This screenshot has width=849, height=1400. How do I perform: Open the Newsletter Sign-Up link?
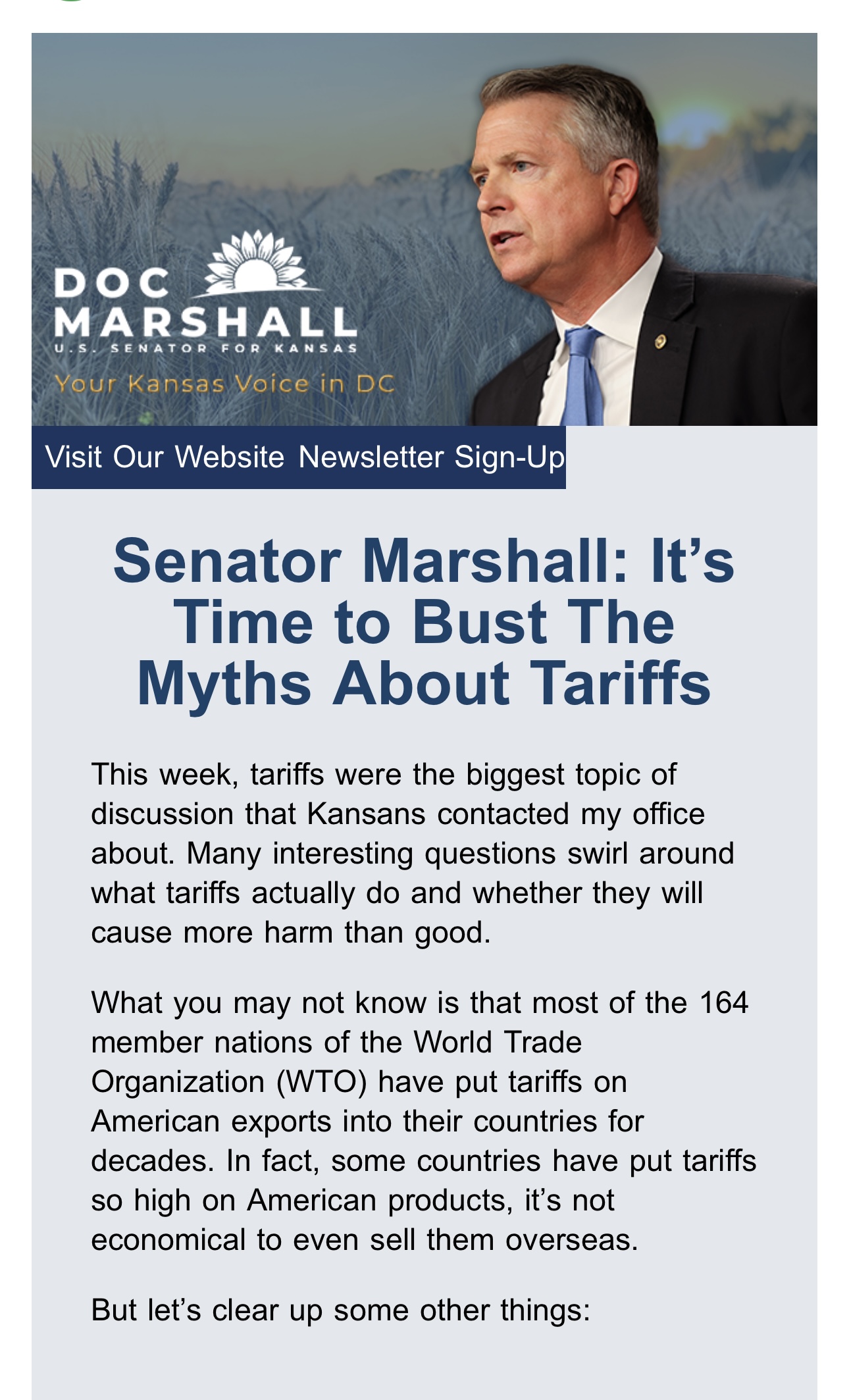pos(431,457)
